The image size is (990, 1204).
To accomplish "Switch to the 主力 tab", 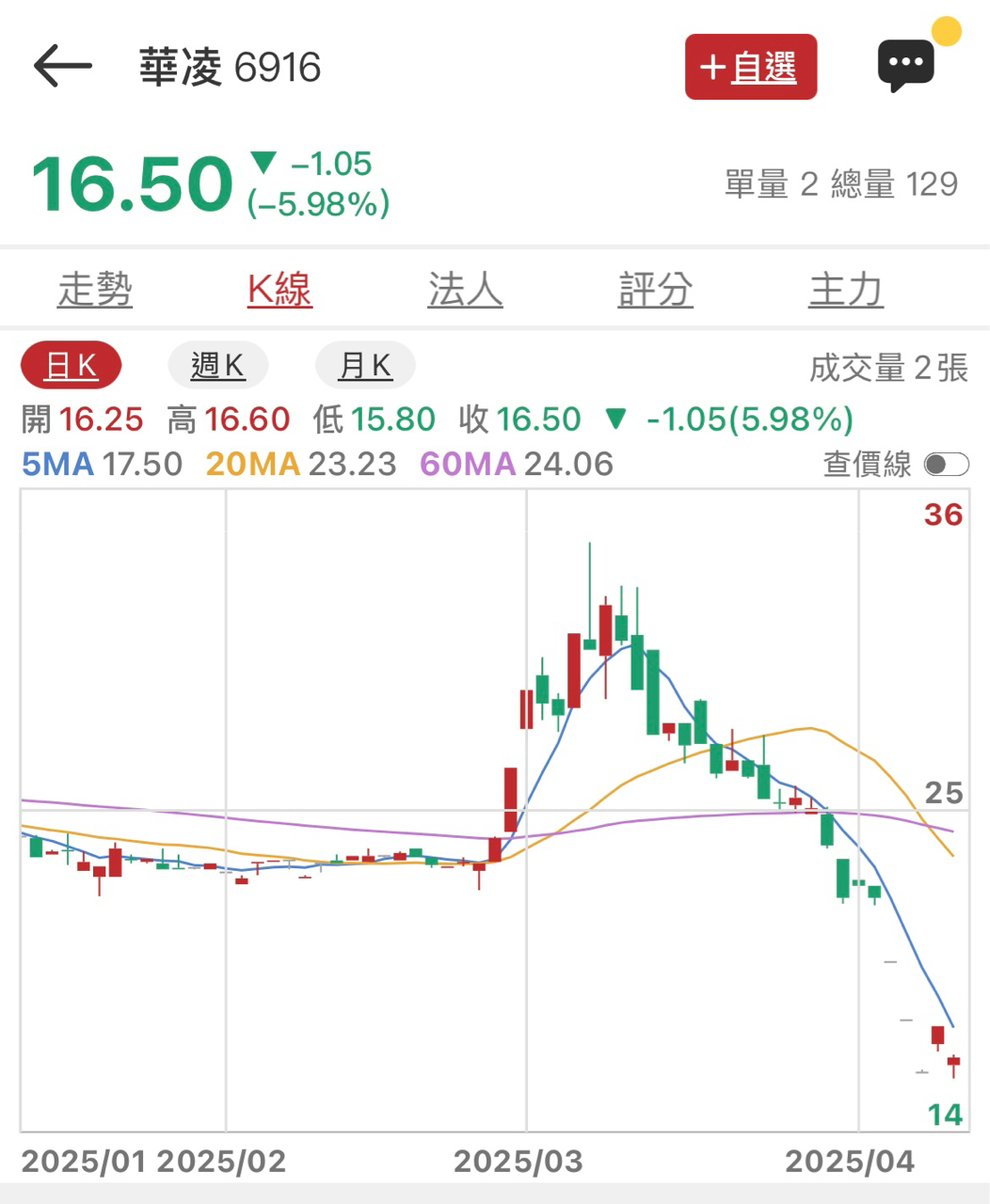I will pos(845,289).
